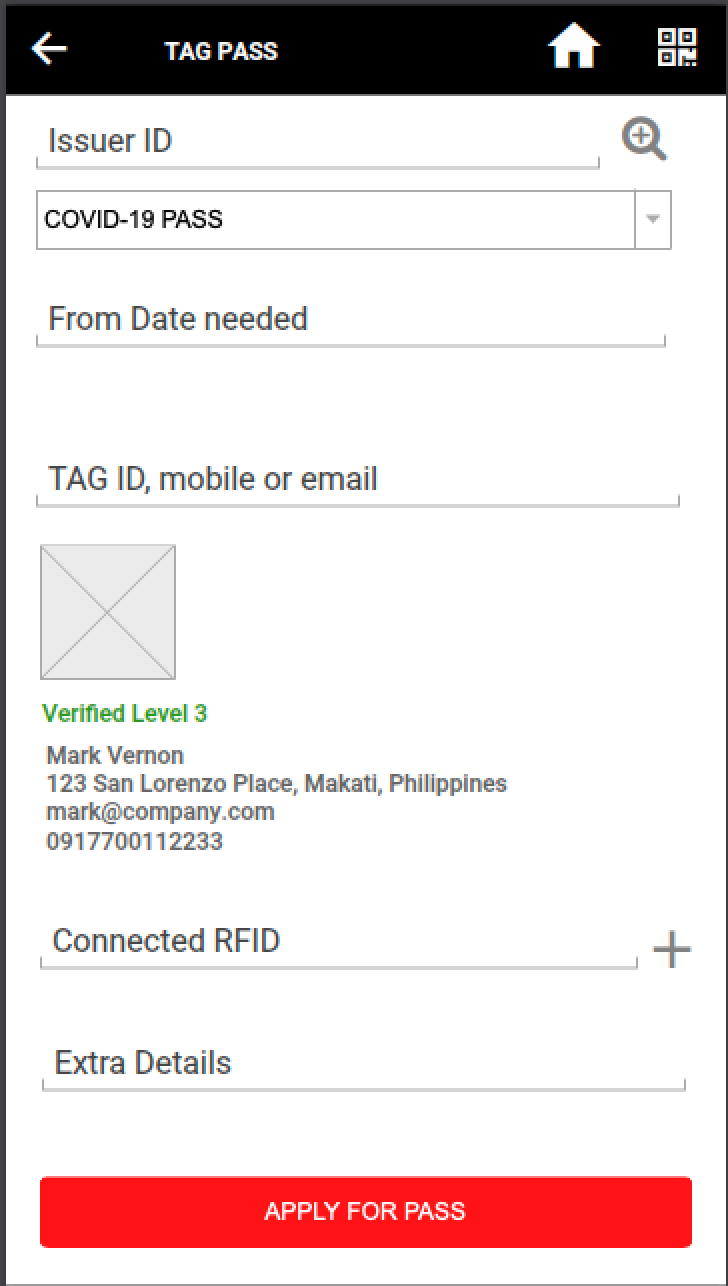Open the QR code scanner icon
728x1286 pixels.
[x=677, y=47]
